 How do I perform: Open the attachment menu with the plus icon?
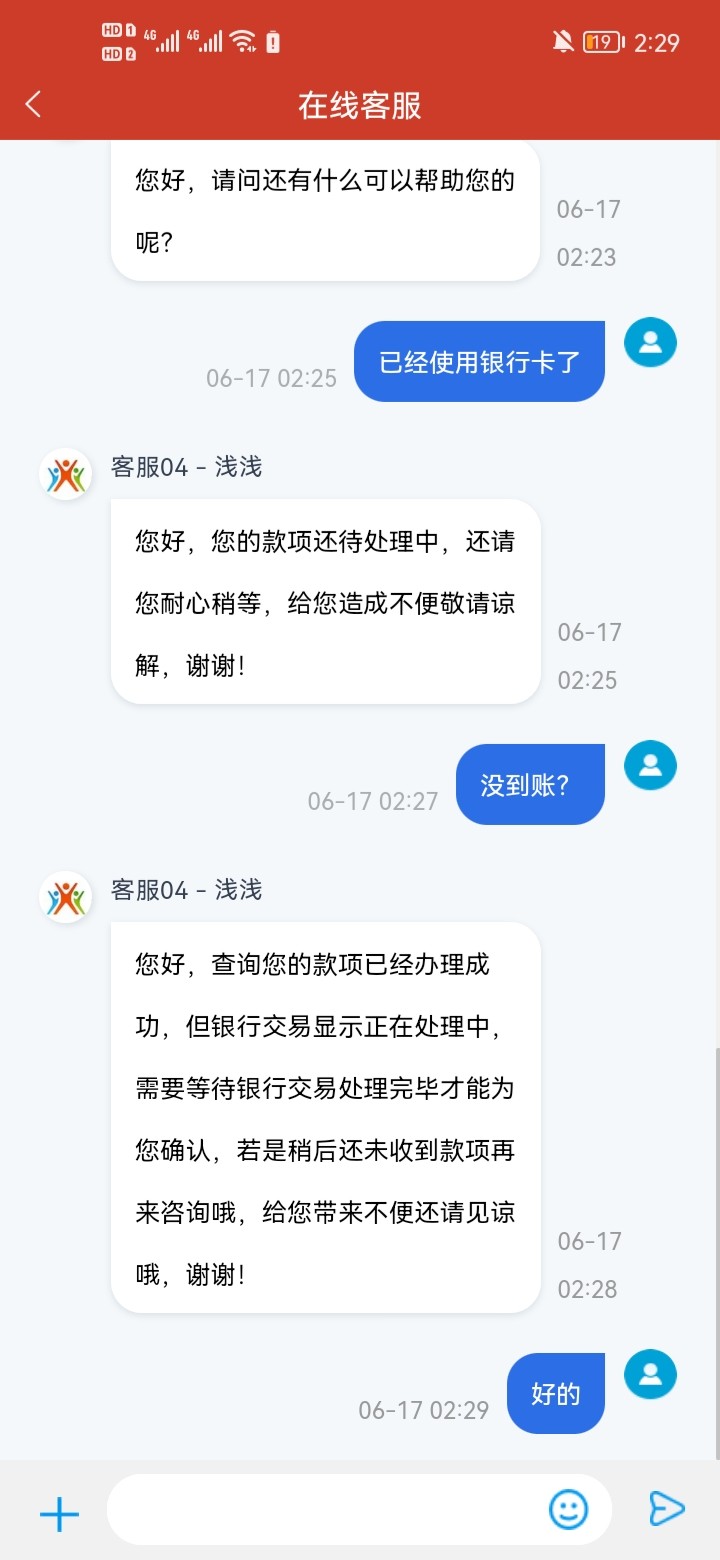coord(59,1513)
